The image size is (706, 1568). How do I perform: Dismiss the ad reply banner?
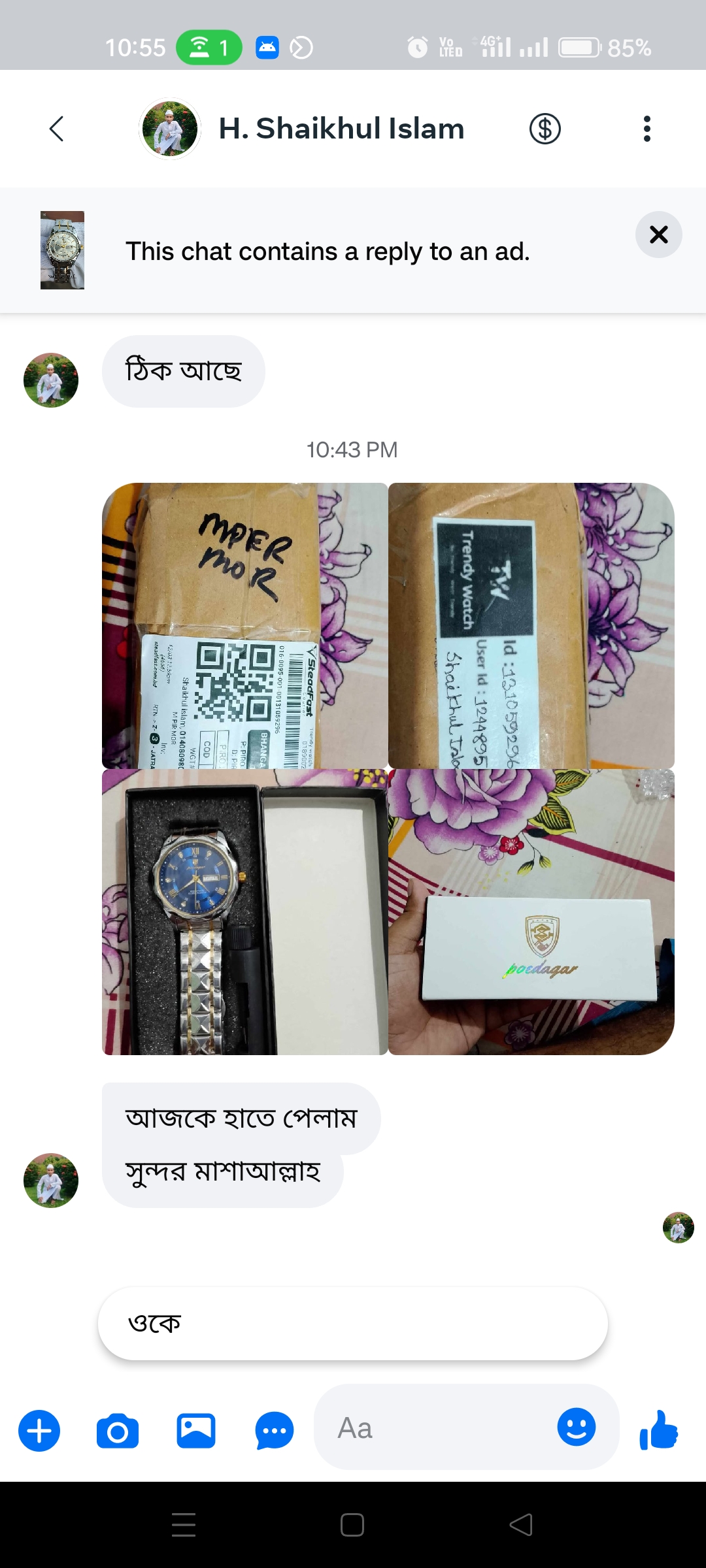point(658,235)
